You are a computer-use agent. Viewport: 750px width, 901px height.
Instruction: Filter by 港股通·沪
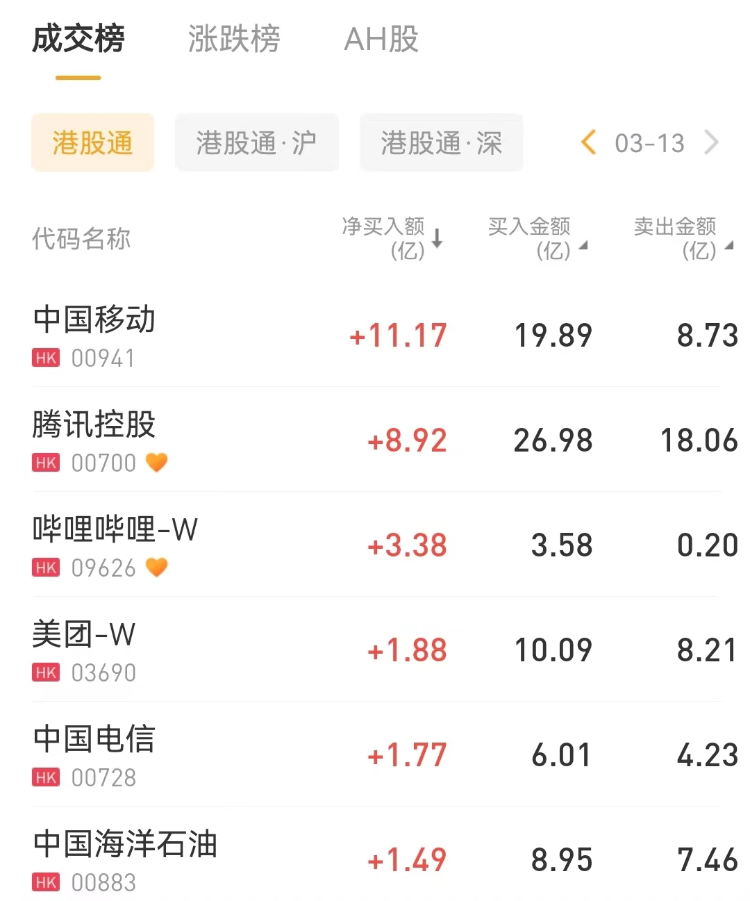[257, 143]
